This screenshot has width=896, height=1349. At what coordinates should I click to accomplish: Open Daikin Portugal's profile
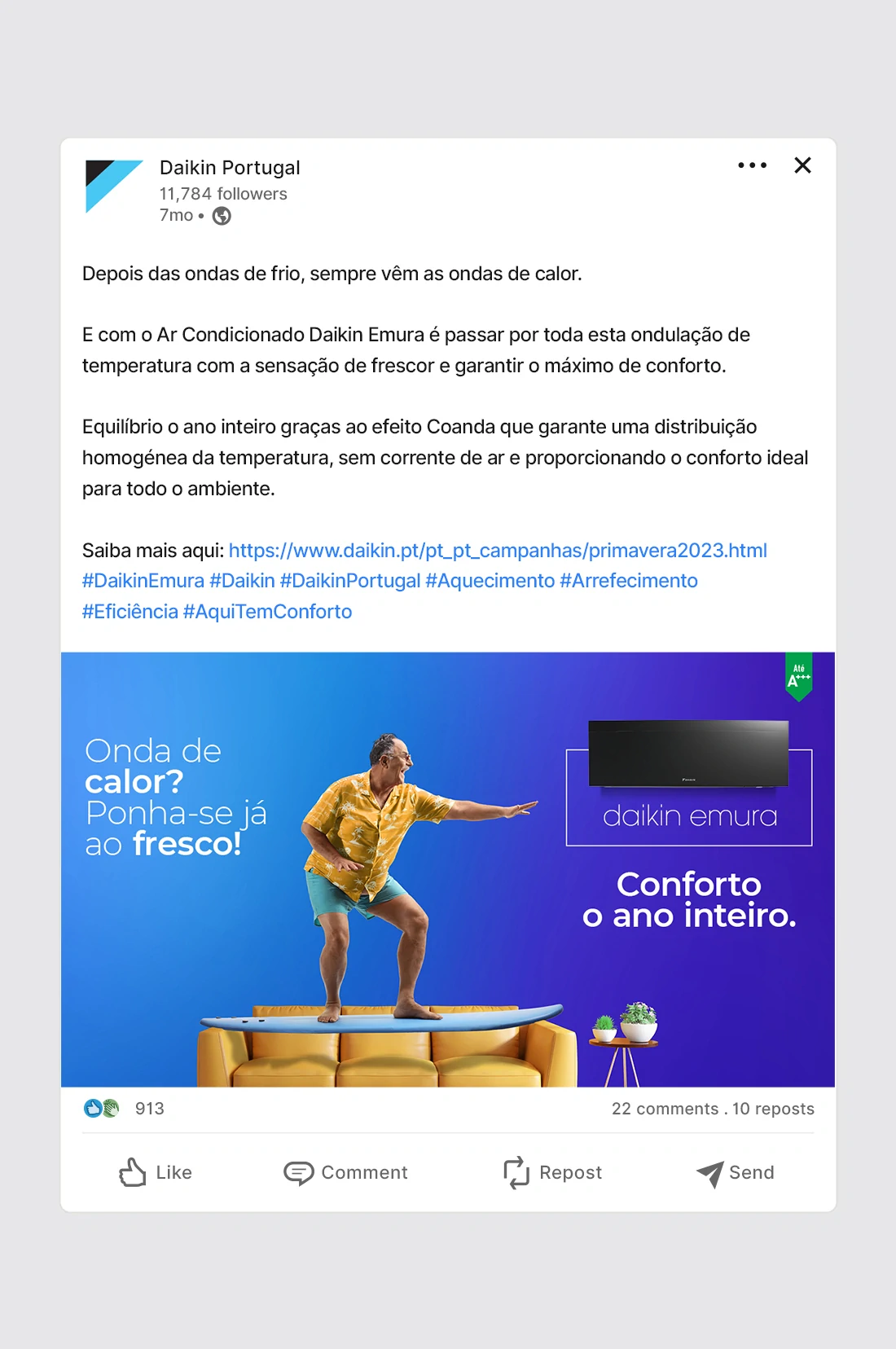(230, 168)
